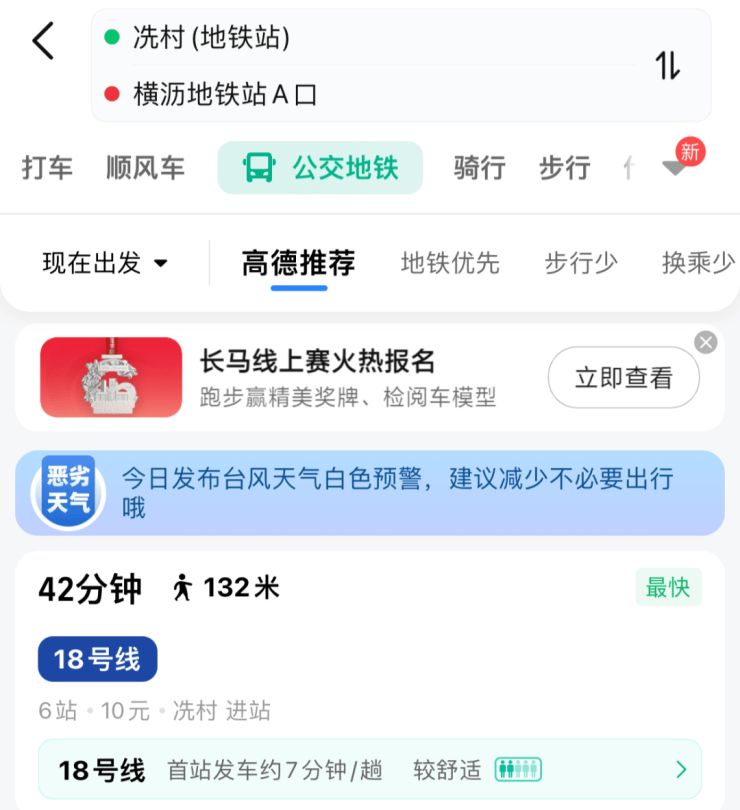Image resolution: width=740 pixels, height=810 pixels.
Task: Dismiss the 长马线上赛 banner
Action: click(706, 343)
